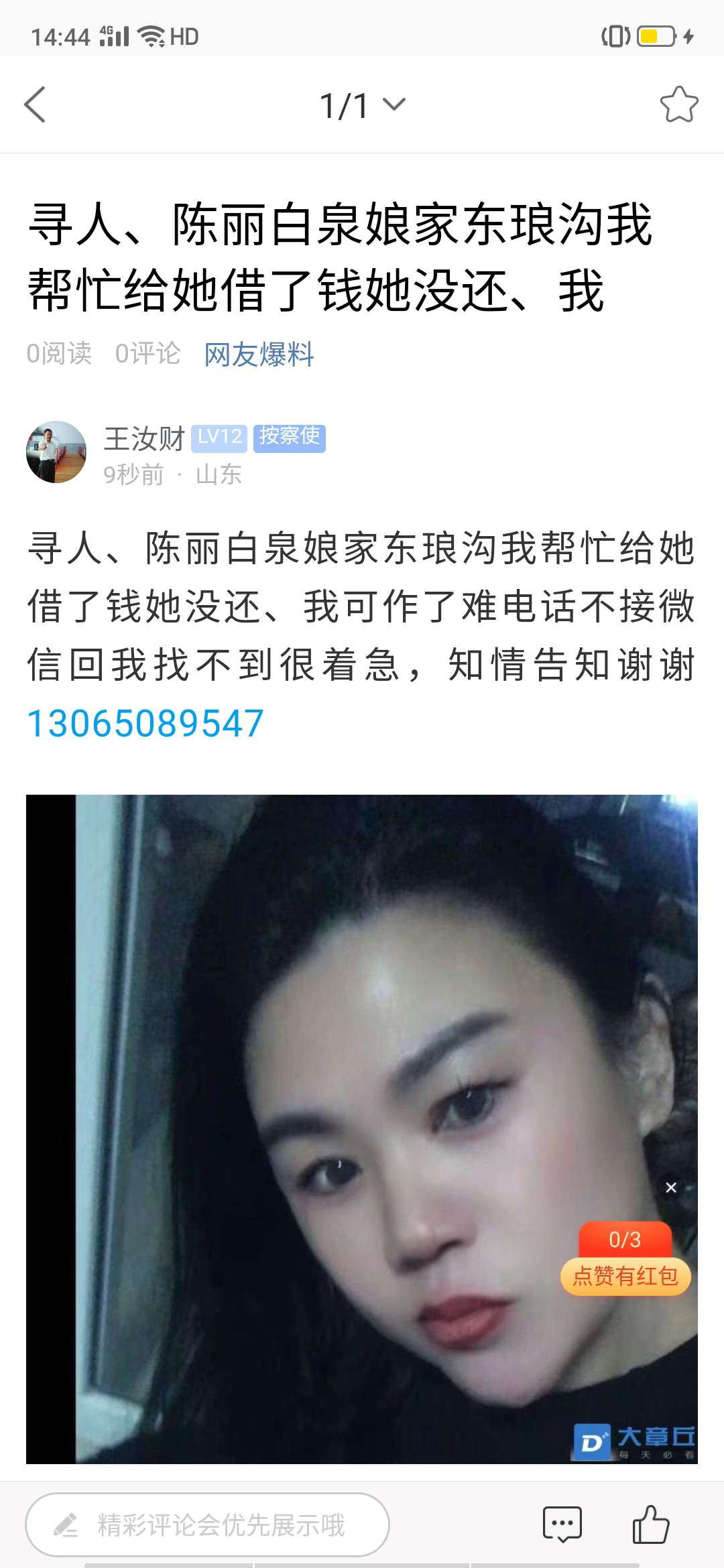The width and height of the screenshot is (724, 1568).
Task: Call the phone number 13065089547
Action: pos(145,724)
